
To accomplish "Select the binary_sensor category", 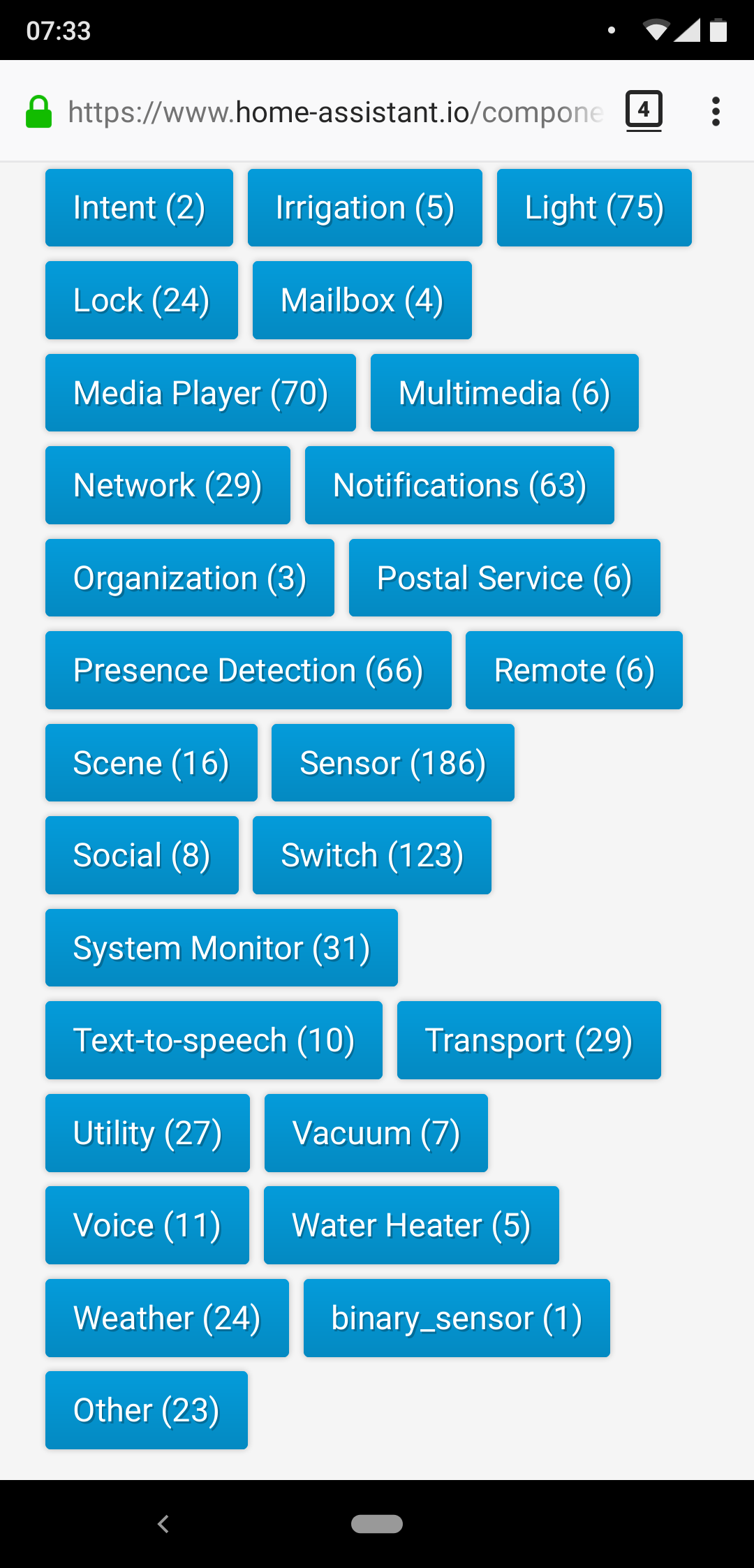I will tap(456, 1318).
